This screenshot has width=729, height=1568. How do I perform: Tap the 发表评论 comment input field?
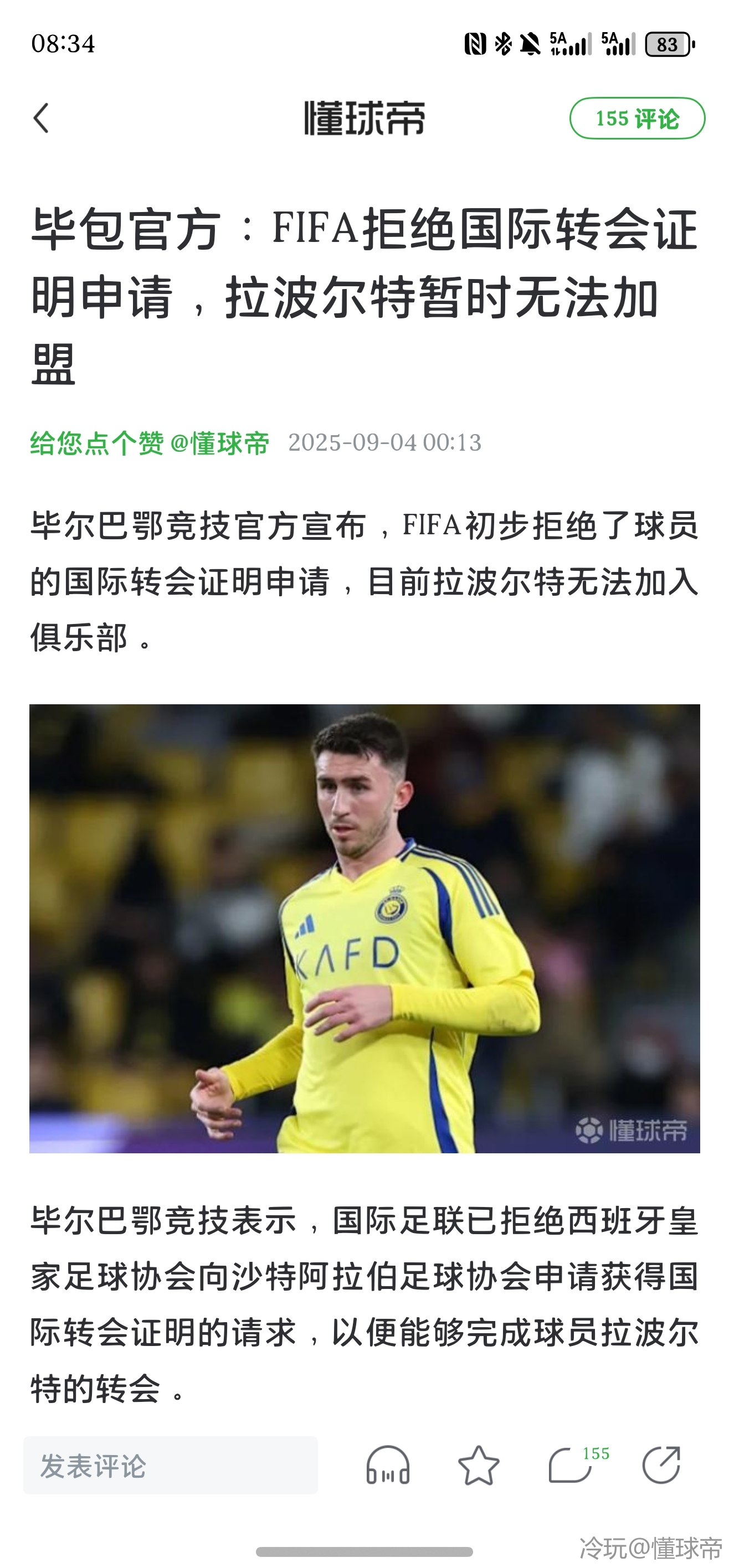point(170,1466)
